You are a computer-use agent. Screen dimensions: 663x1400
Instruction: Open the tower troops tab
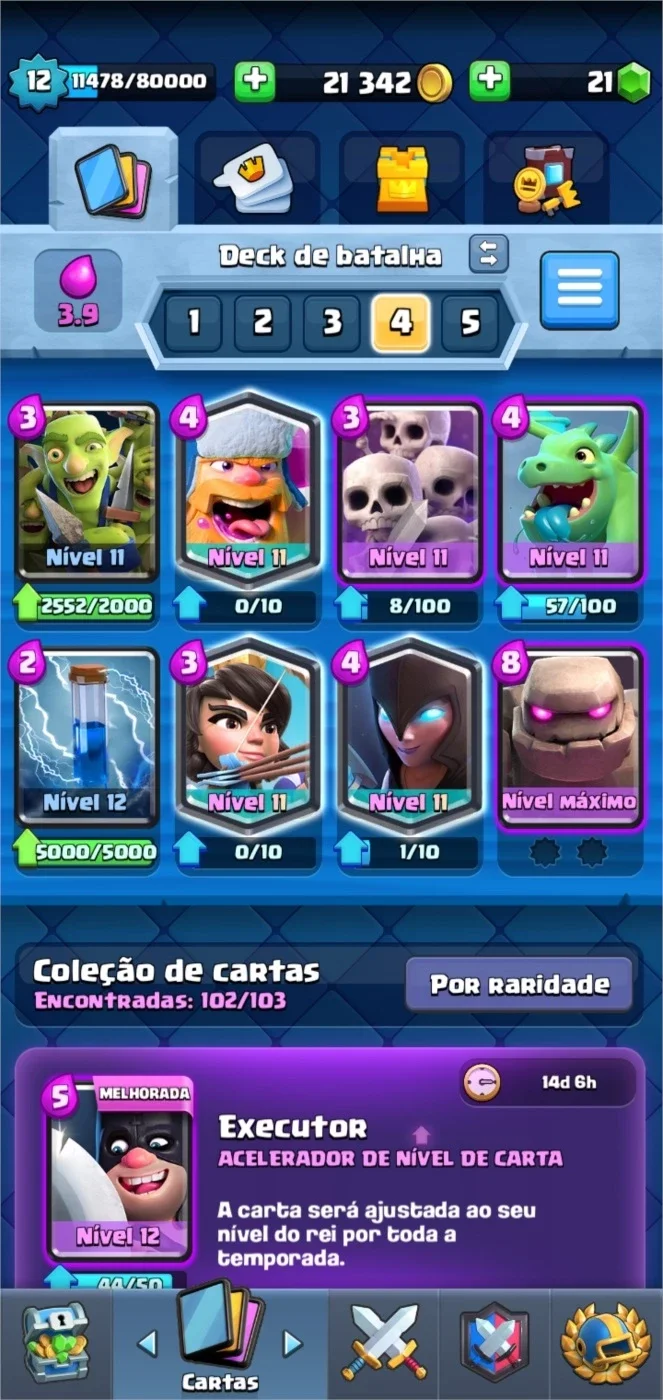(x=402, y=179)
